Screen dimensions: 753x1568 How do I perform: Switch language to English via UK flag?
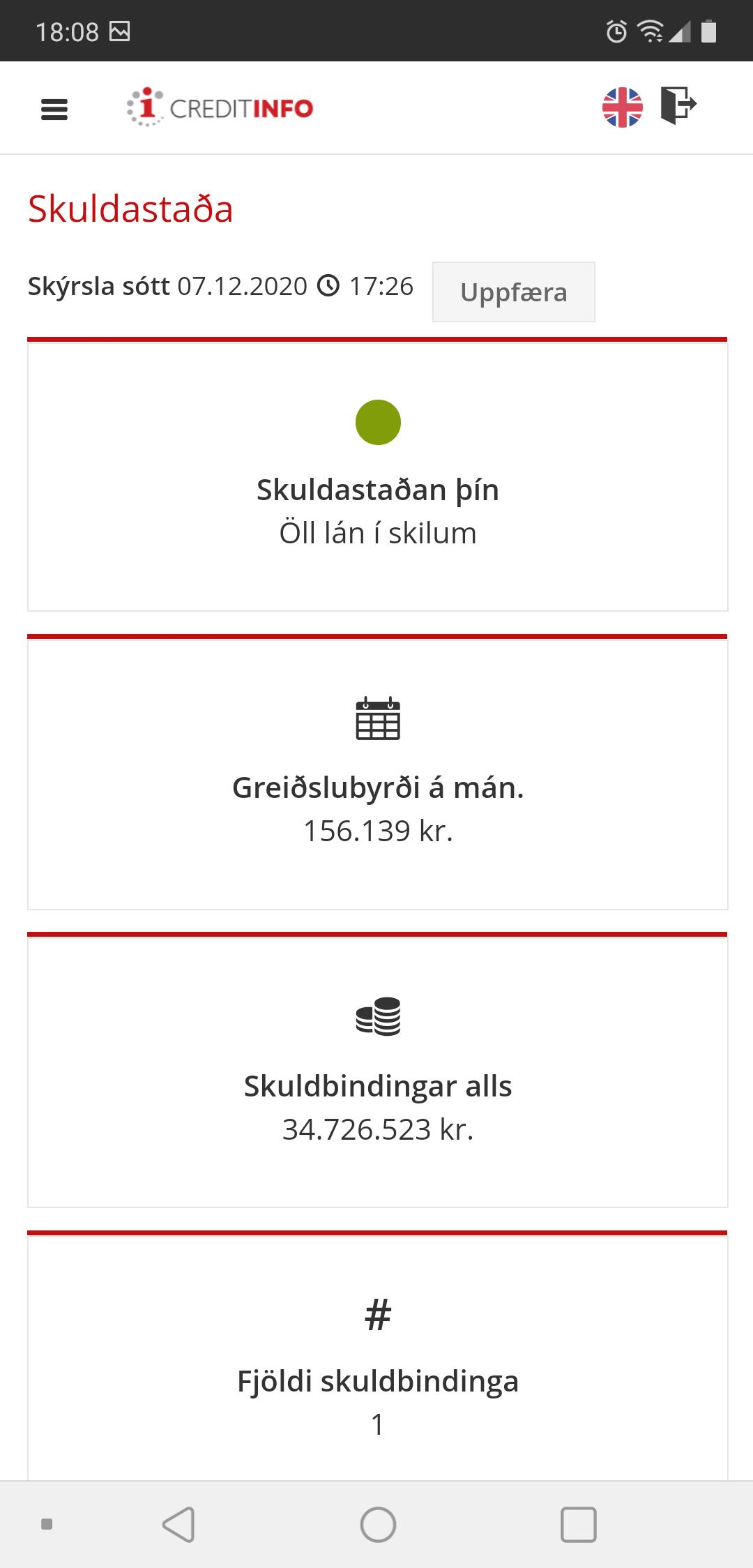point(622,107)
